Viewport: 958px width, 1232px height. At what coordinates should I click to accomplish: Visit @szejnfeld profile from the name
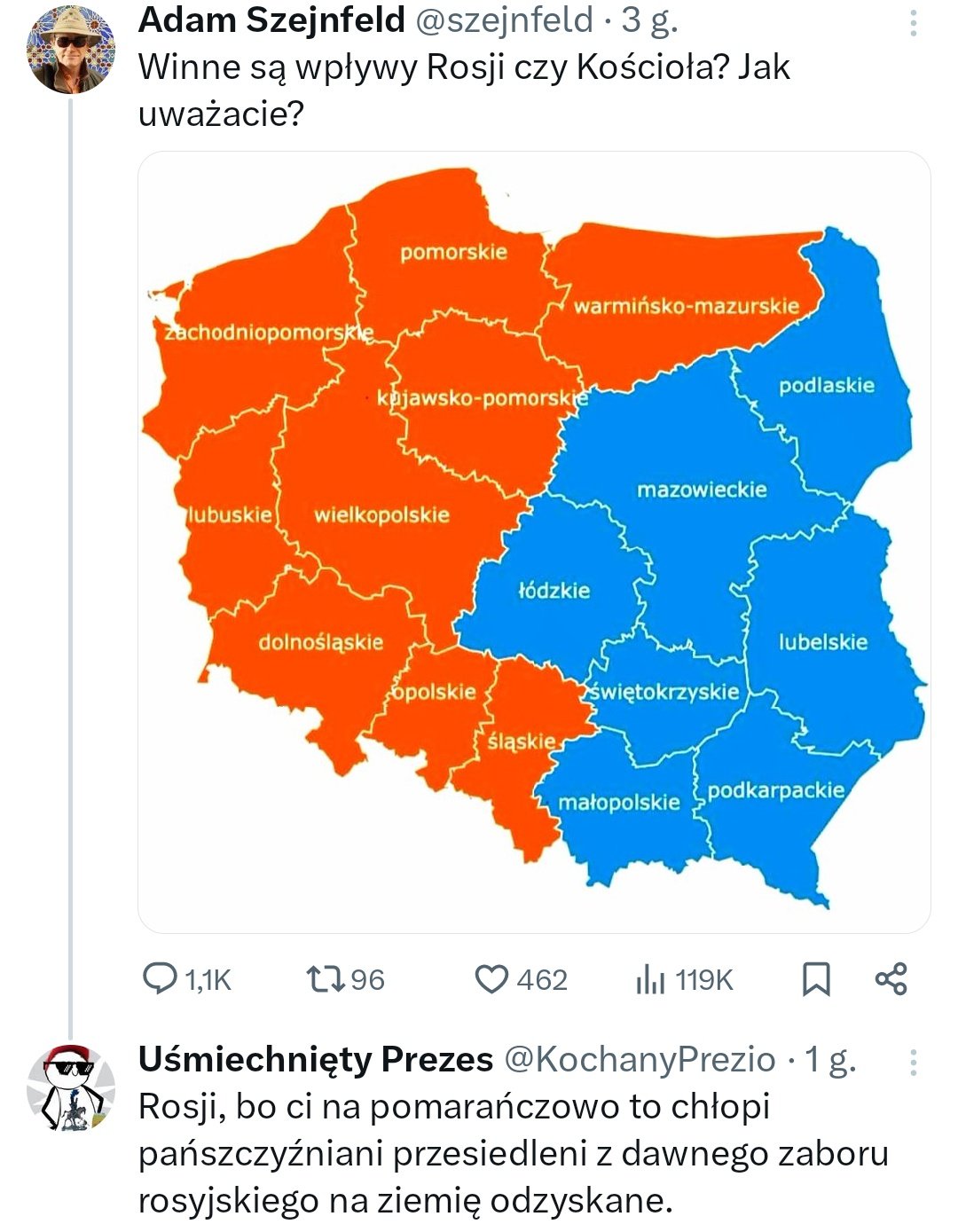(x=271, y=20)
